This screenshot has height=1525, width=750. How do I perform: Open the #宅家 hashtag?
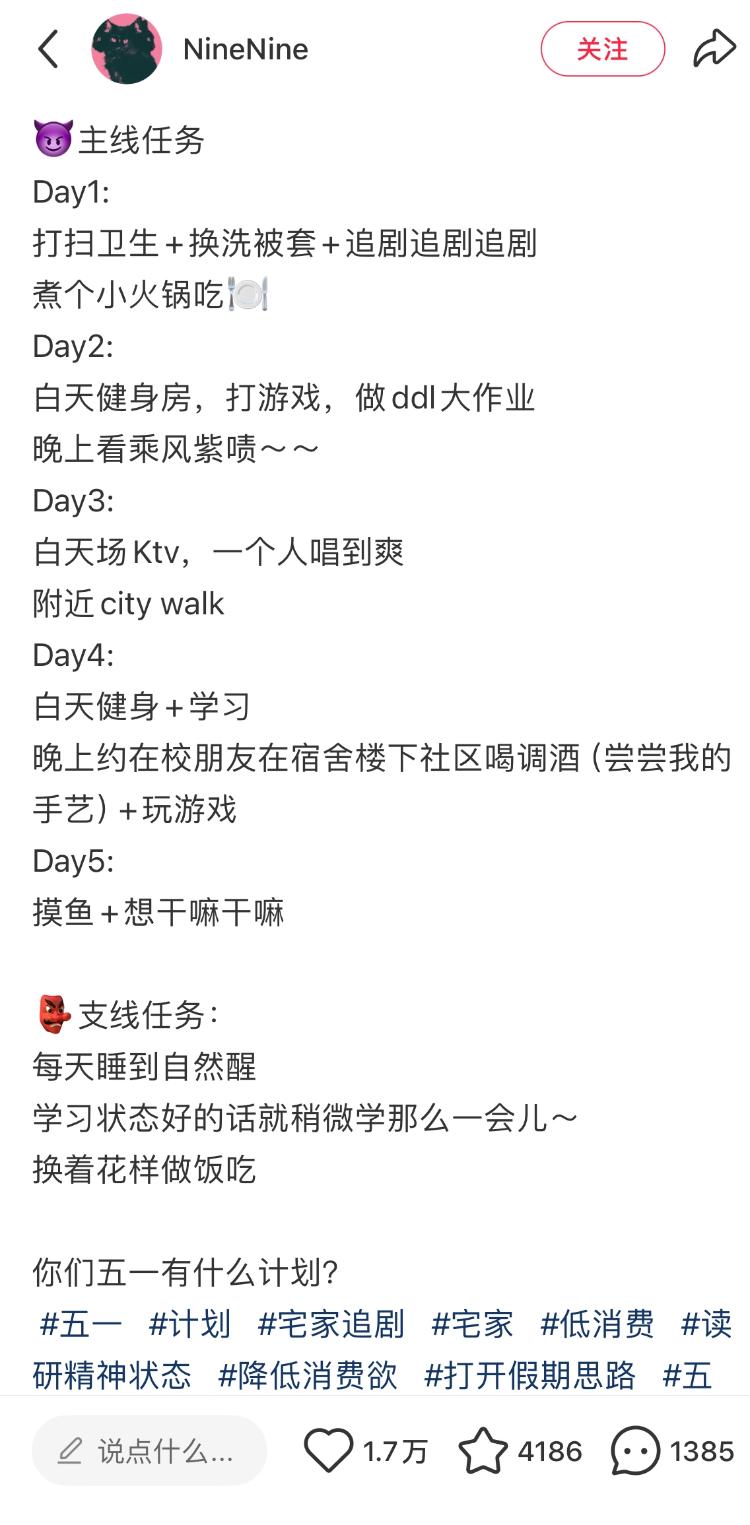472,1324
